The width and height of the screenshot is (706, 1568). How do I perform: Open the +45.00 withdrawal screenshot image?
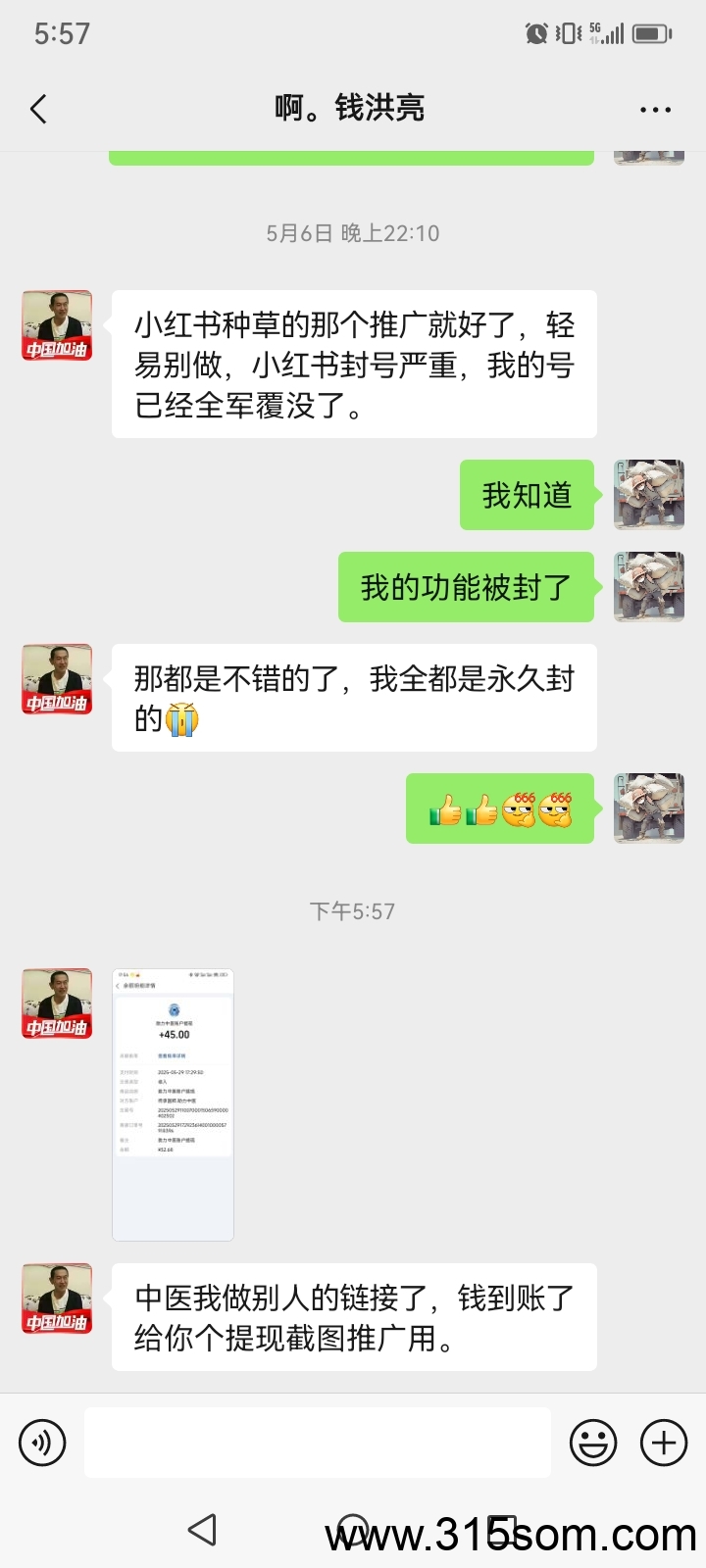[173, 1104]
